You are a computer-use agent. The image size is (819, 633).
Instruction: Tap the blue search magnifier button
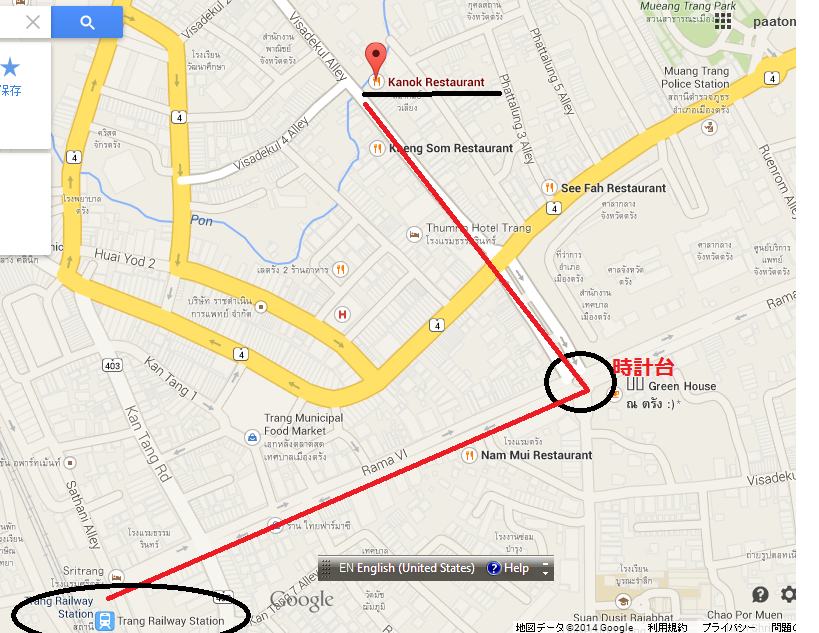87,22
